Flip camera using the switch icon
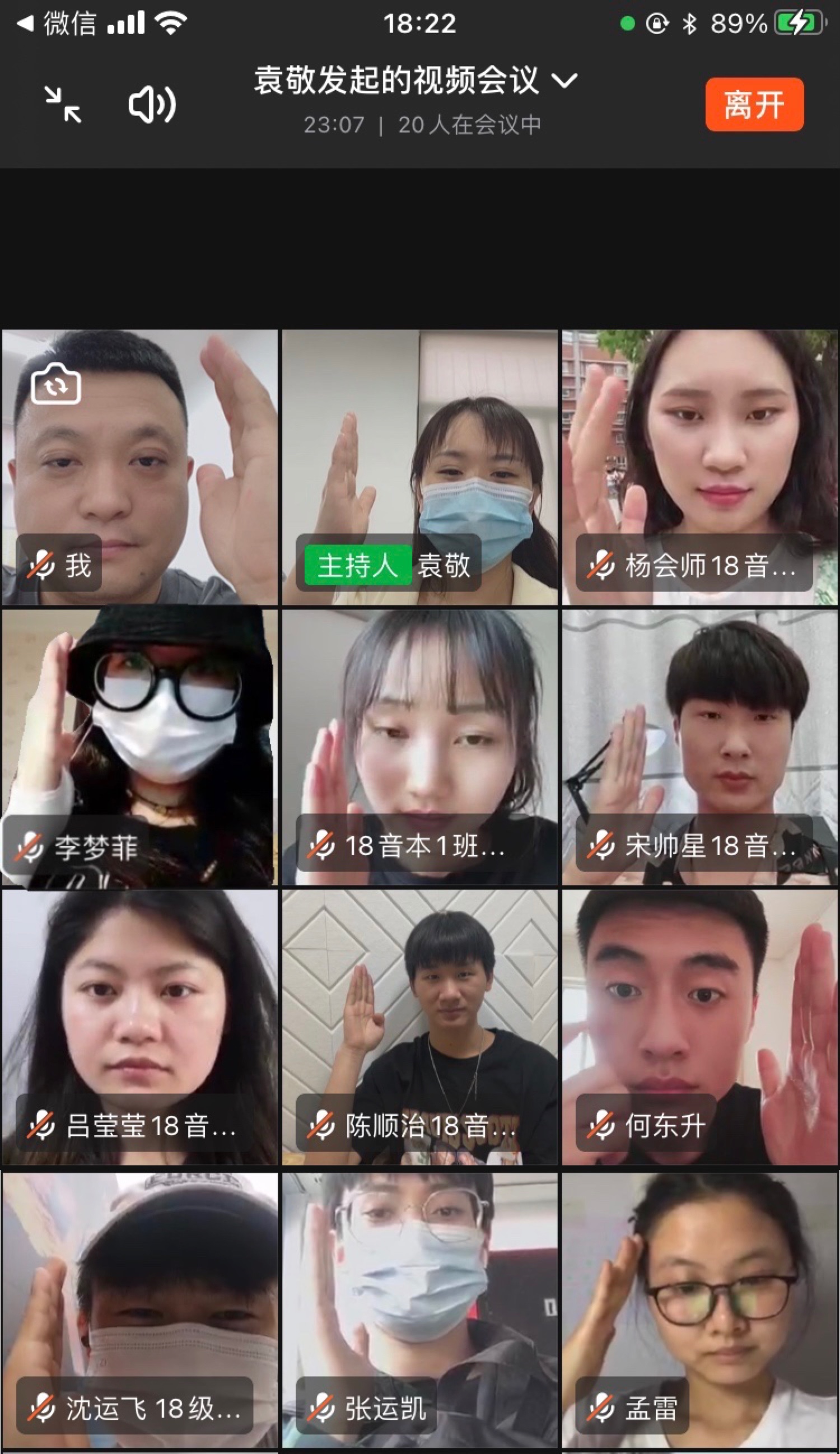 pos(55,385)
